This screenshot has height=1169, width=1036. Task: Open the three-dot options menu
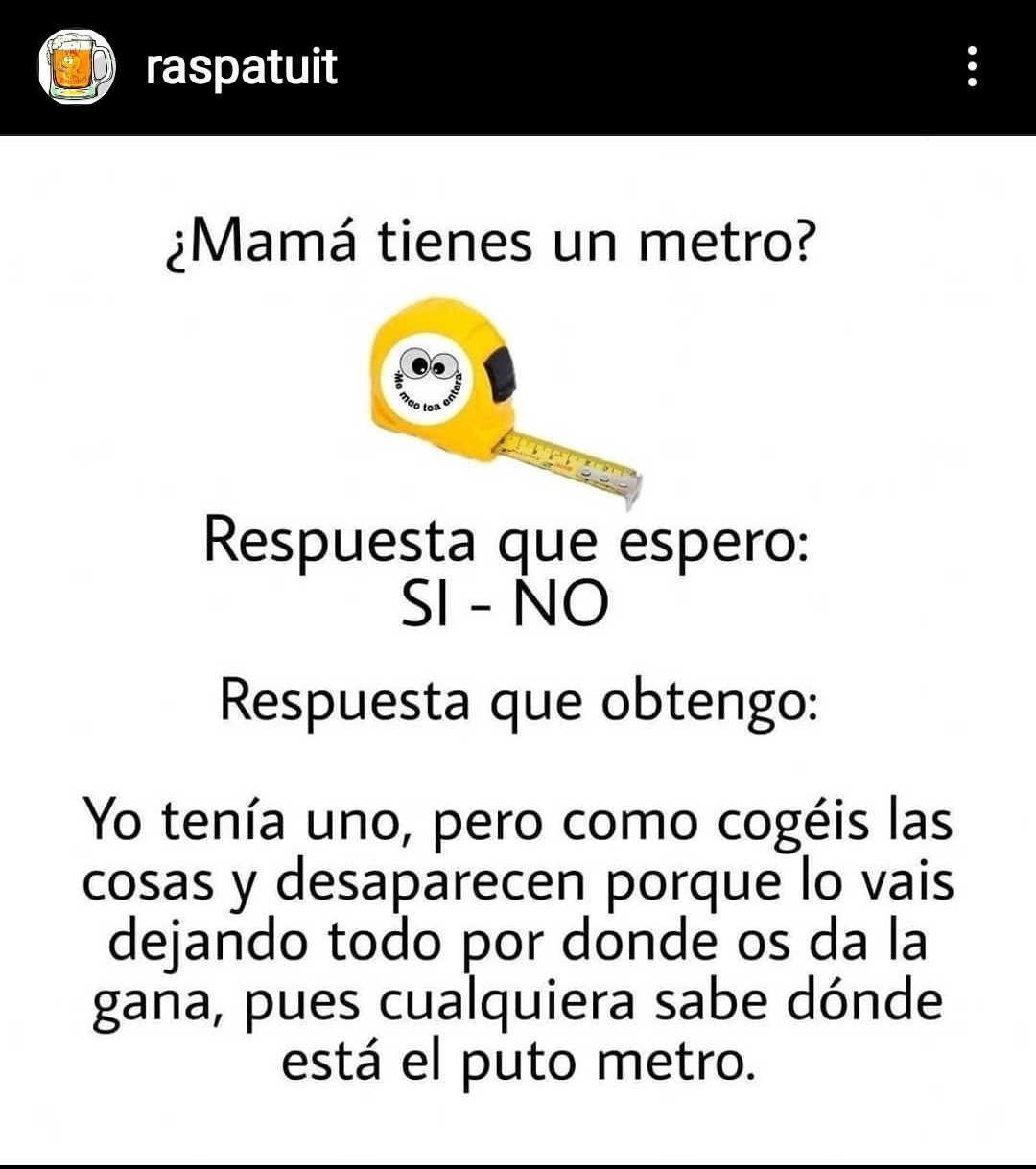coord(972,67)
